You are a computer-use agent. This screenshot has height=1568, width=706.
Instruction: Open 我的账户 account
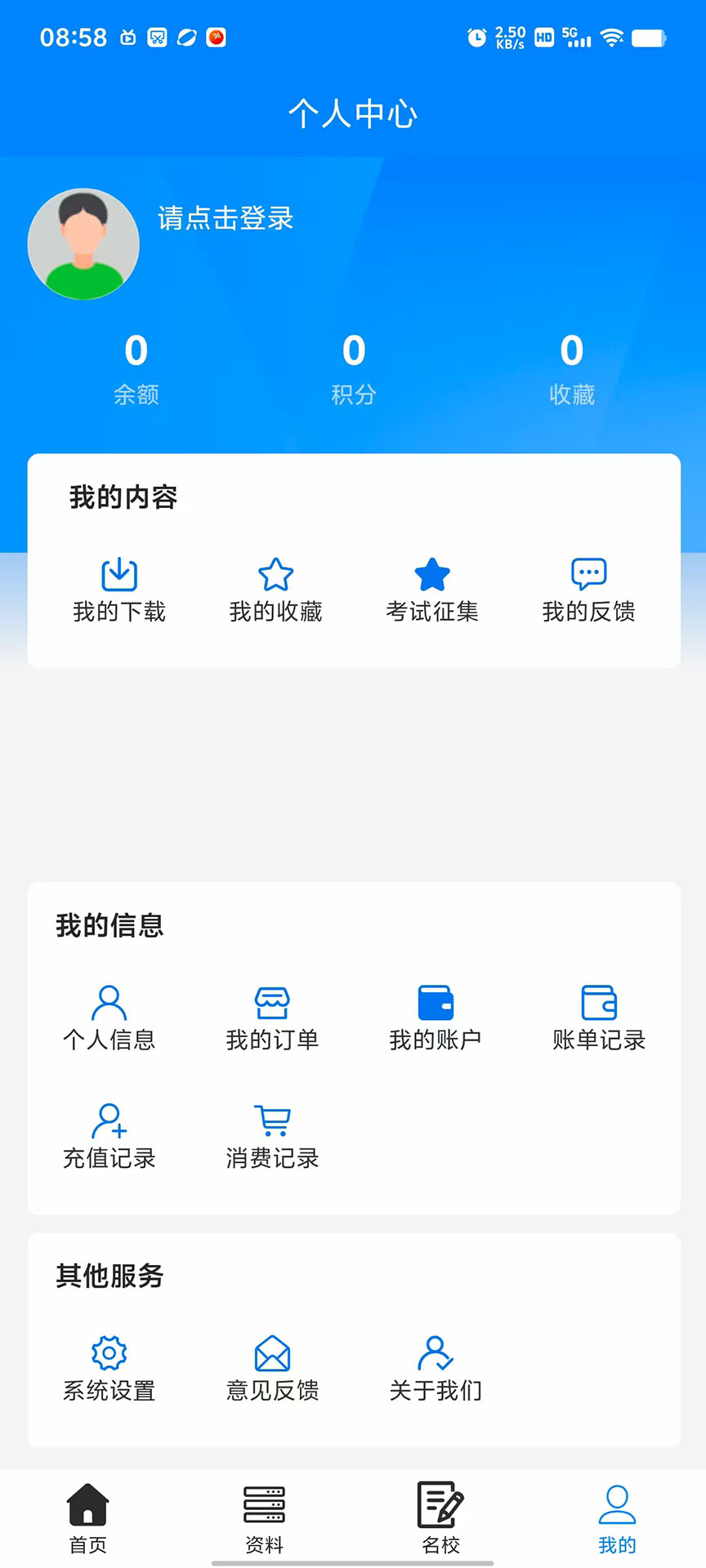tap(436, 1018)
